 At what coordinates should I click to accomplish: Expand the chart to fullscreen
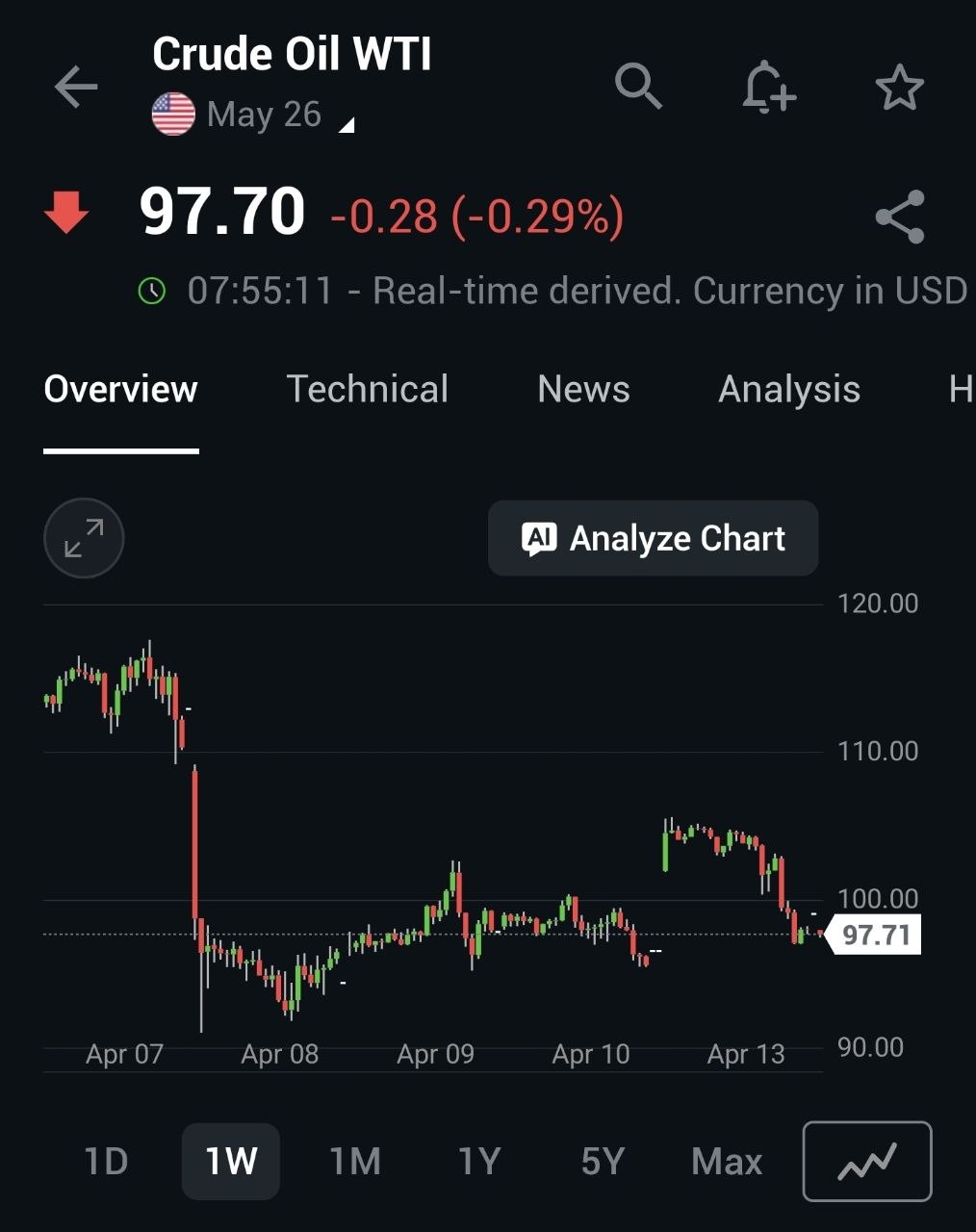pos(84,538)
